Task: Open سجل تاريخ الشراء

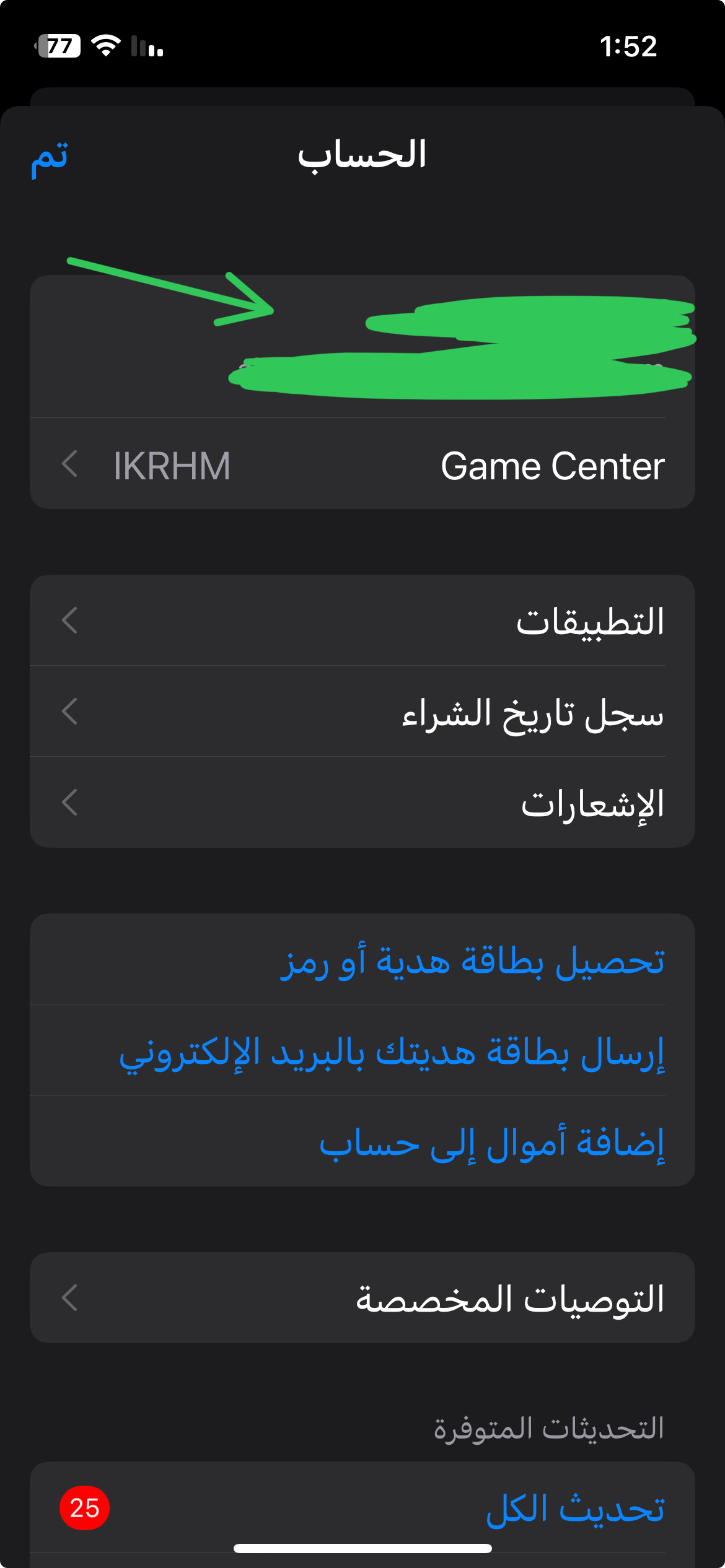Action: click(x=362, y=712)
